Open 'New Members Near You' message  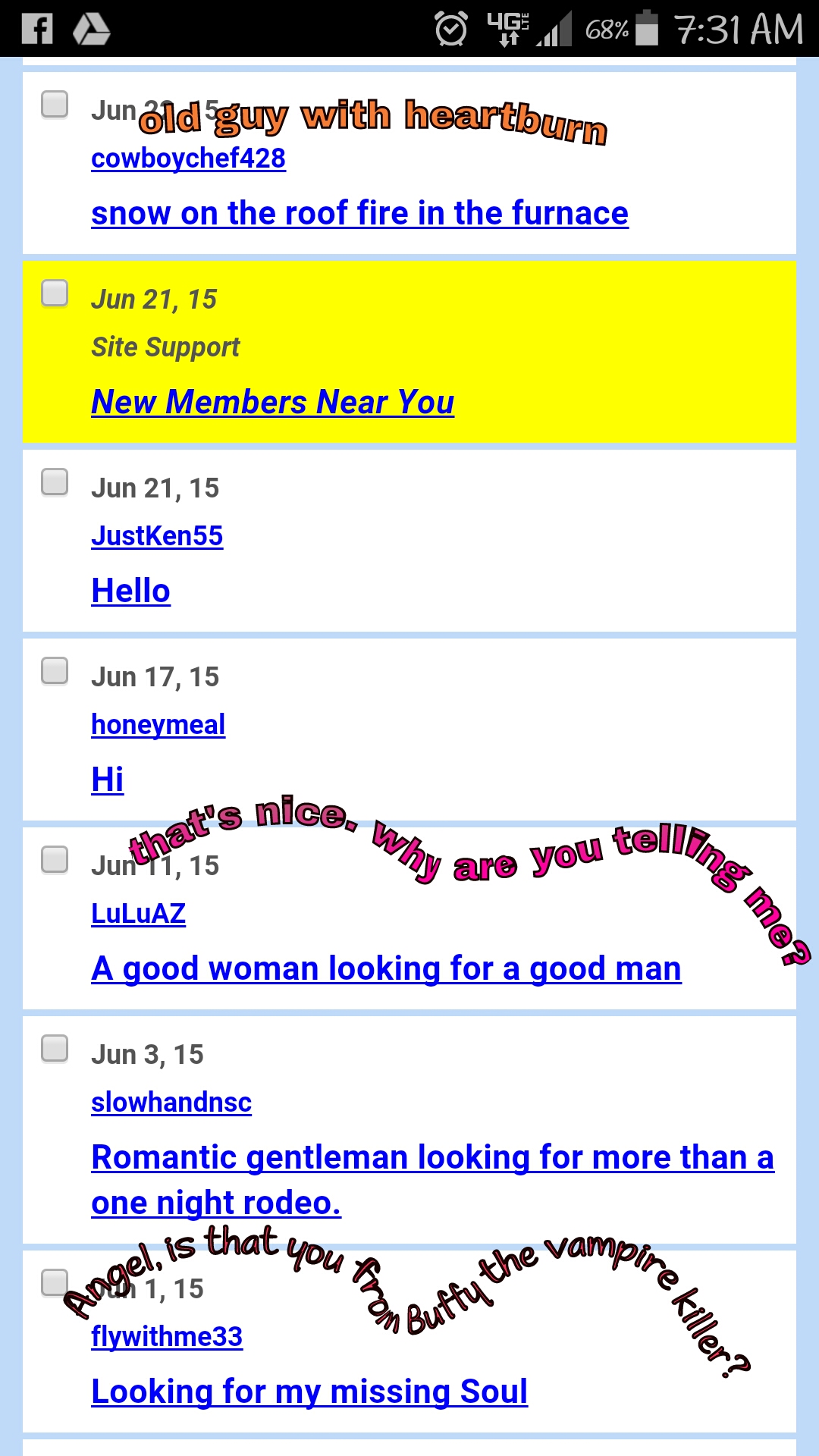tap(272, 402)
